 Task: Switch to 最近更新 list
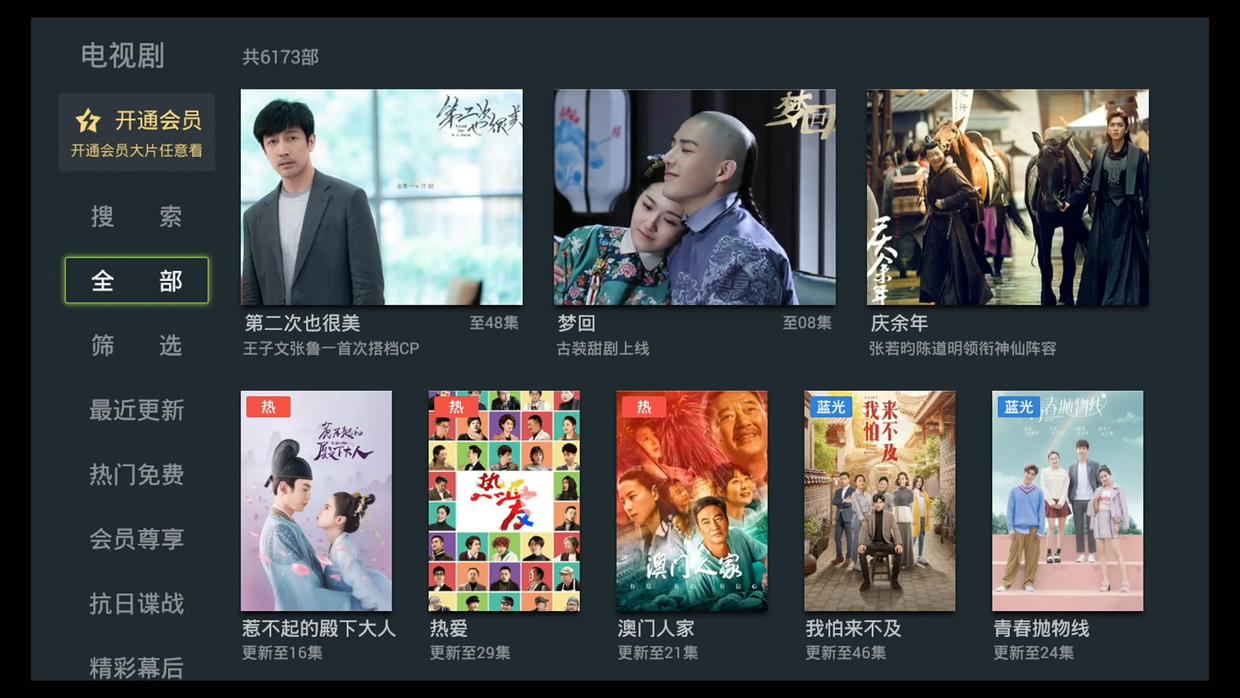pos(137,410)
